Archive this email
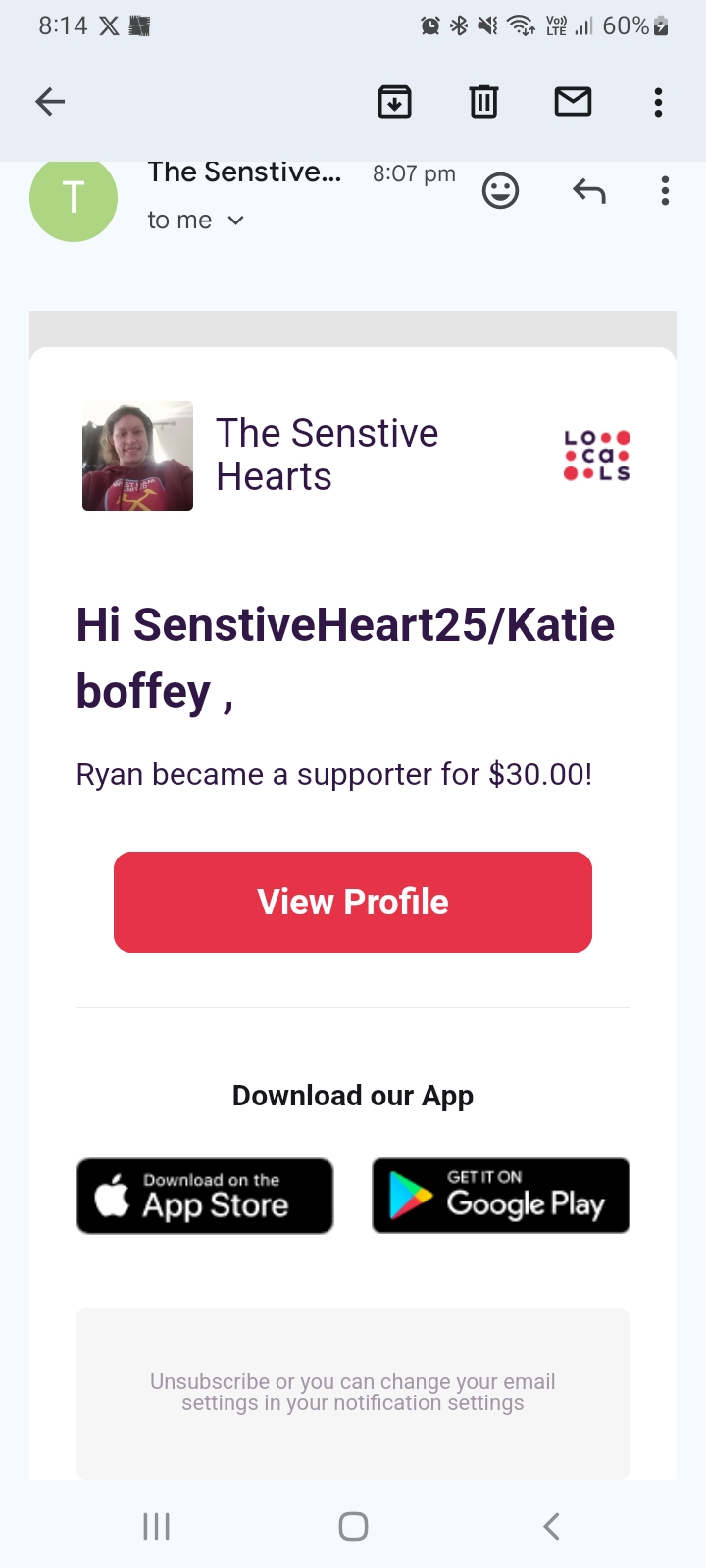Image resolution: width=706 pixels, height=1568 pixels. [394, 101]
